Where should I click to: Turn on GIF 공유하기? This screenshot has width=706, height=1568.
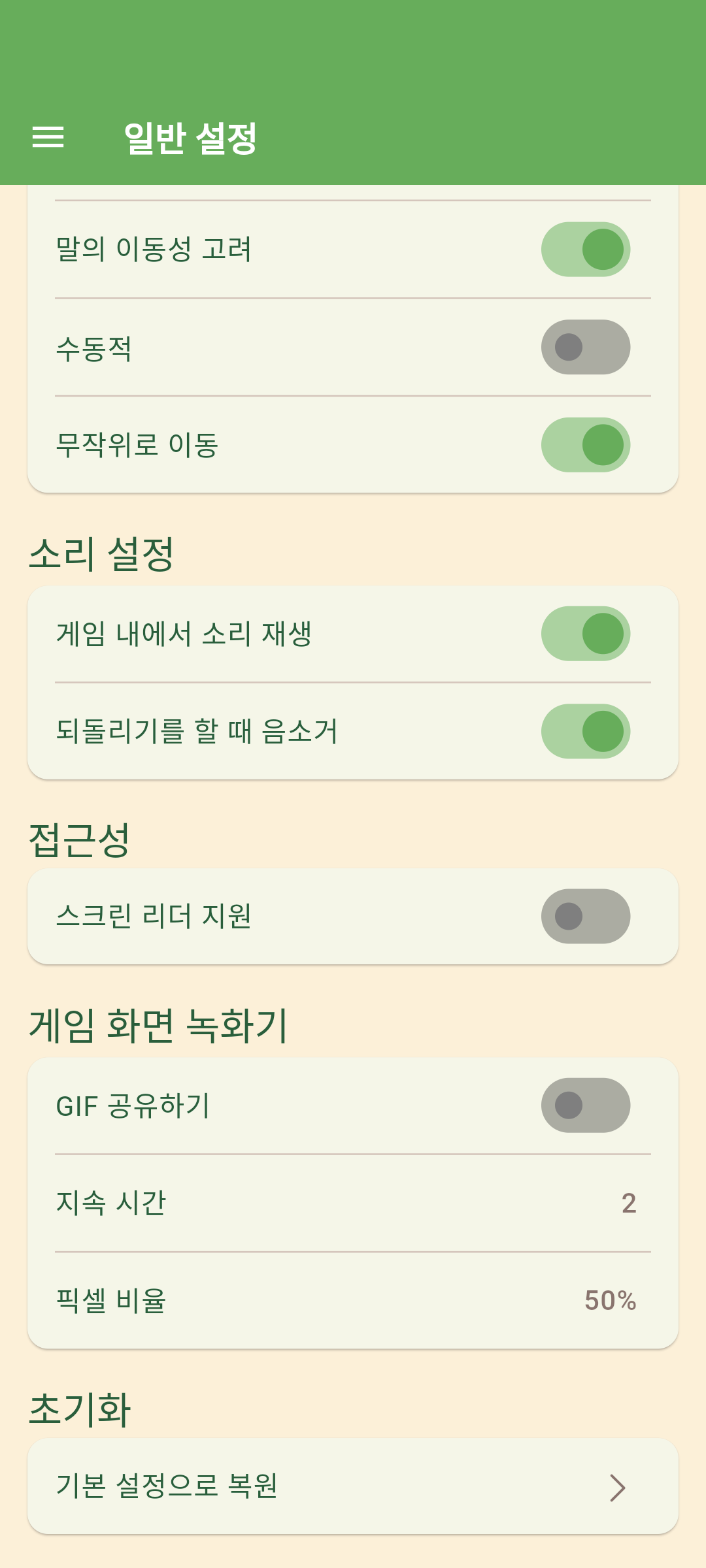[x=585, y=1105]
